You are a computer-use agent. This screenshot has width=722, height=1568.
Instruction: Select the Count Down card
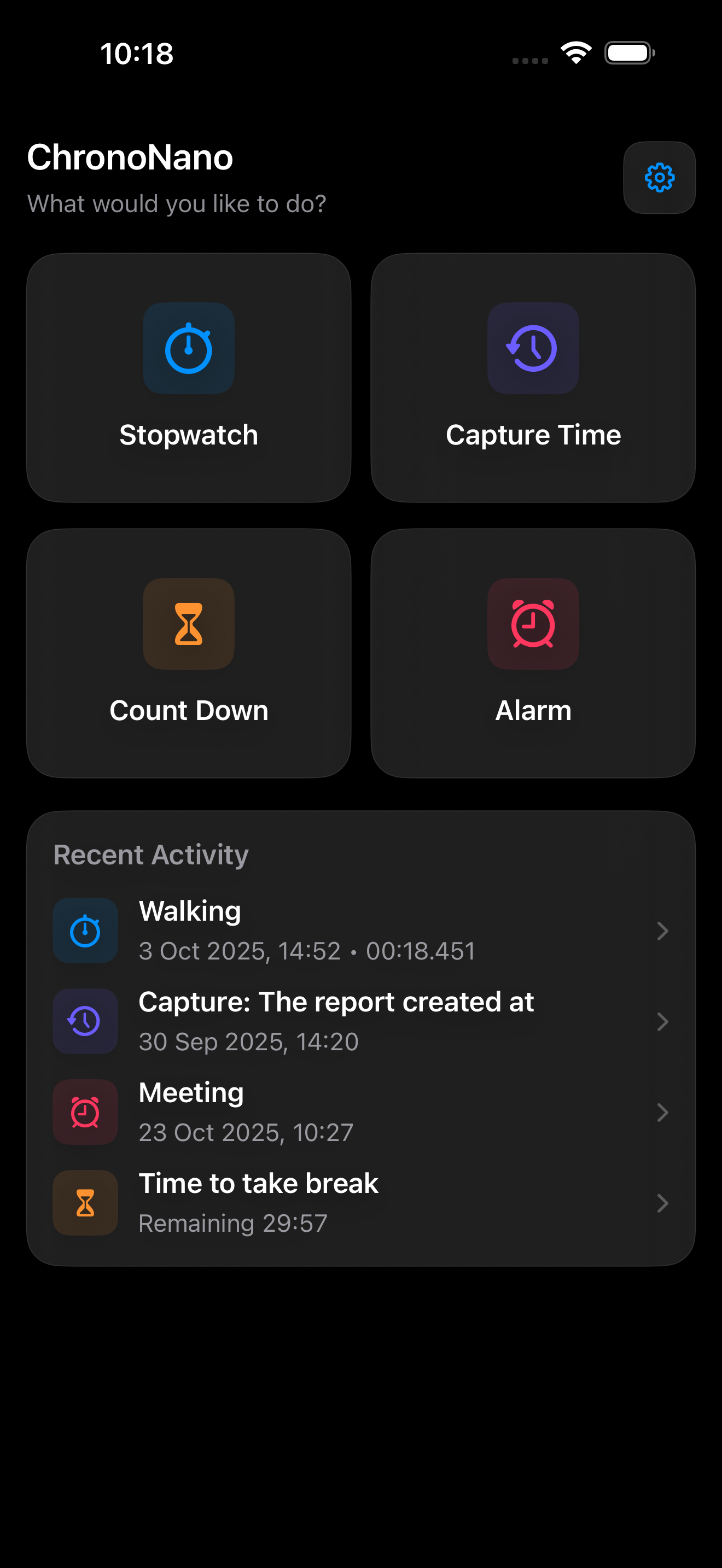189,653
